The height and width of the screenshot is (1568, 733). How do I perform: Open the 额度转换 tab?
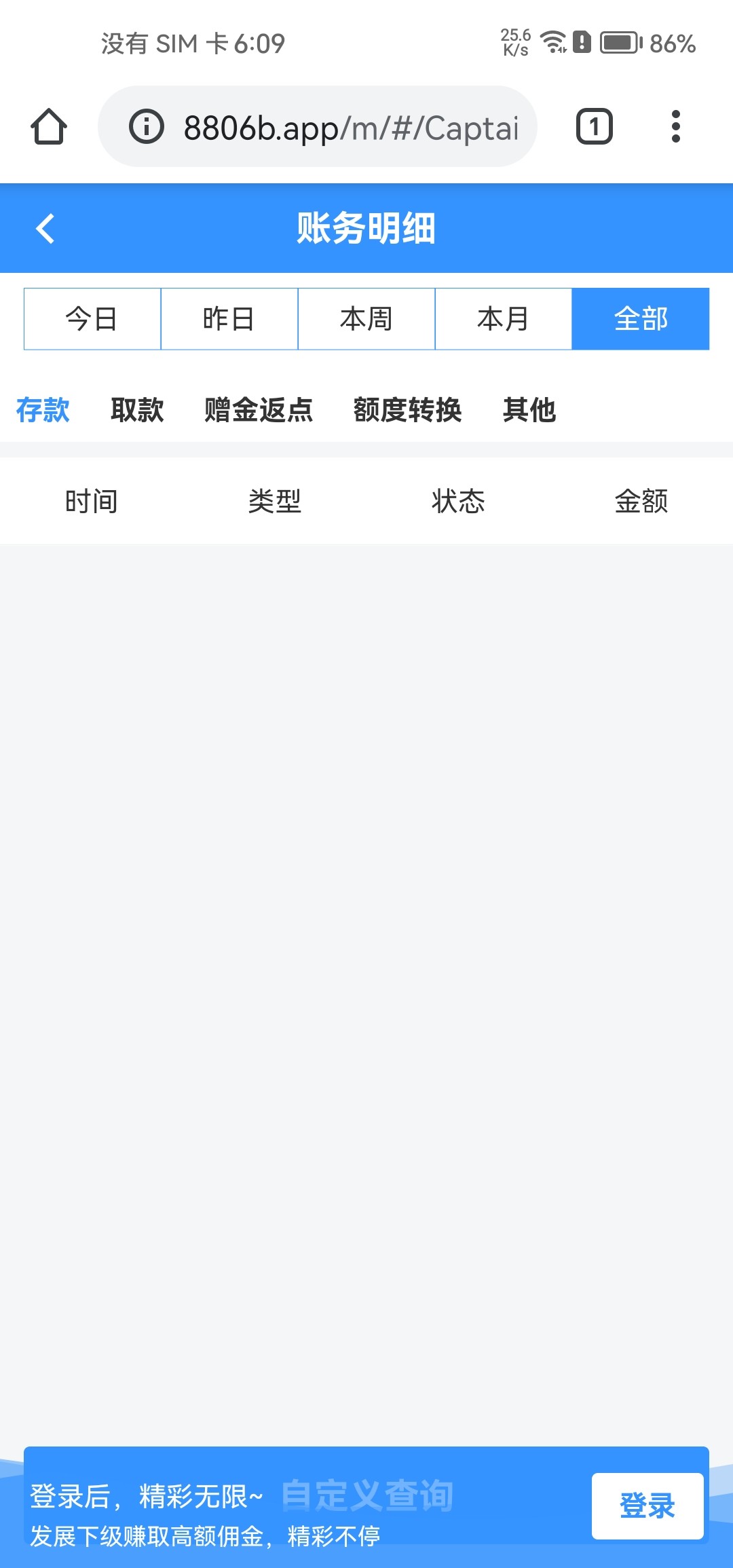[x=407, y=410]
